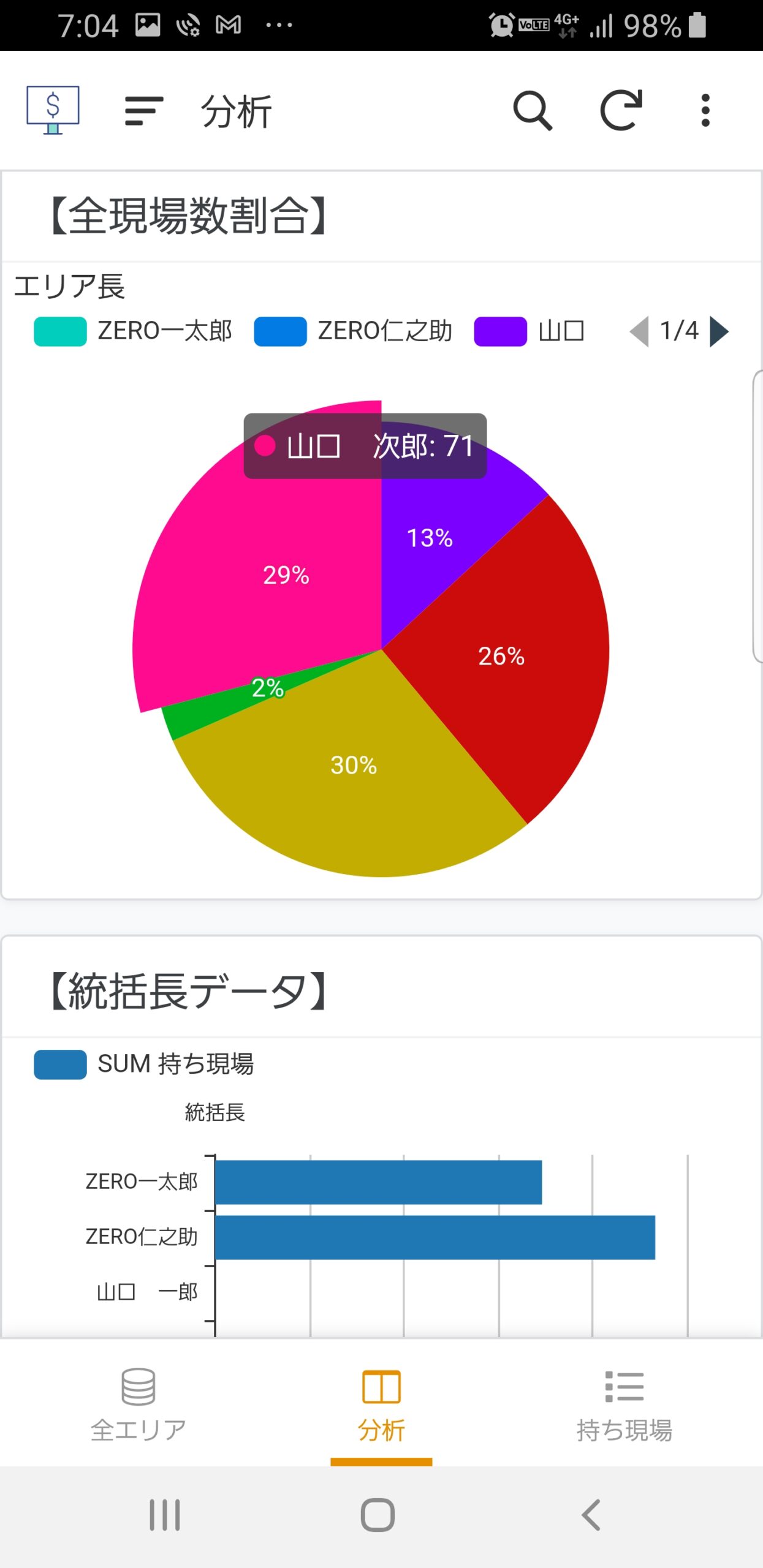The width and height of the screenshot is (763, 1568).
Task: Toggle the ZERO一太郎 legend item
Action: point(133,331)
